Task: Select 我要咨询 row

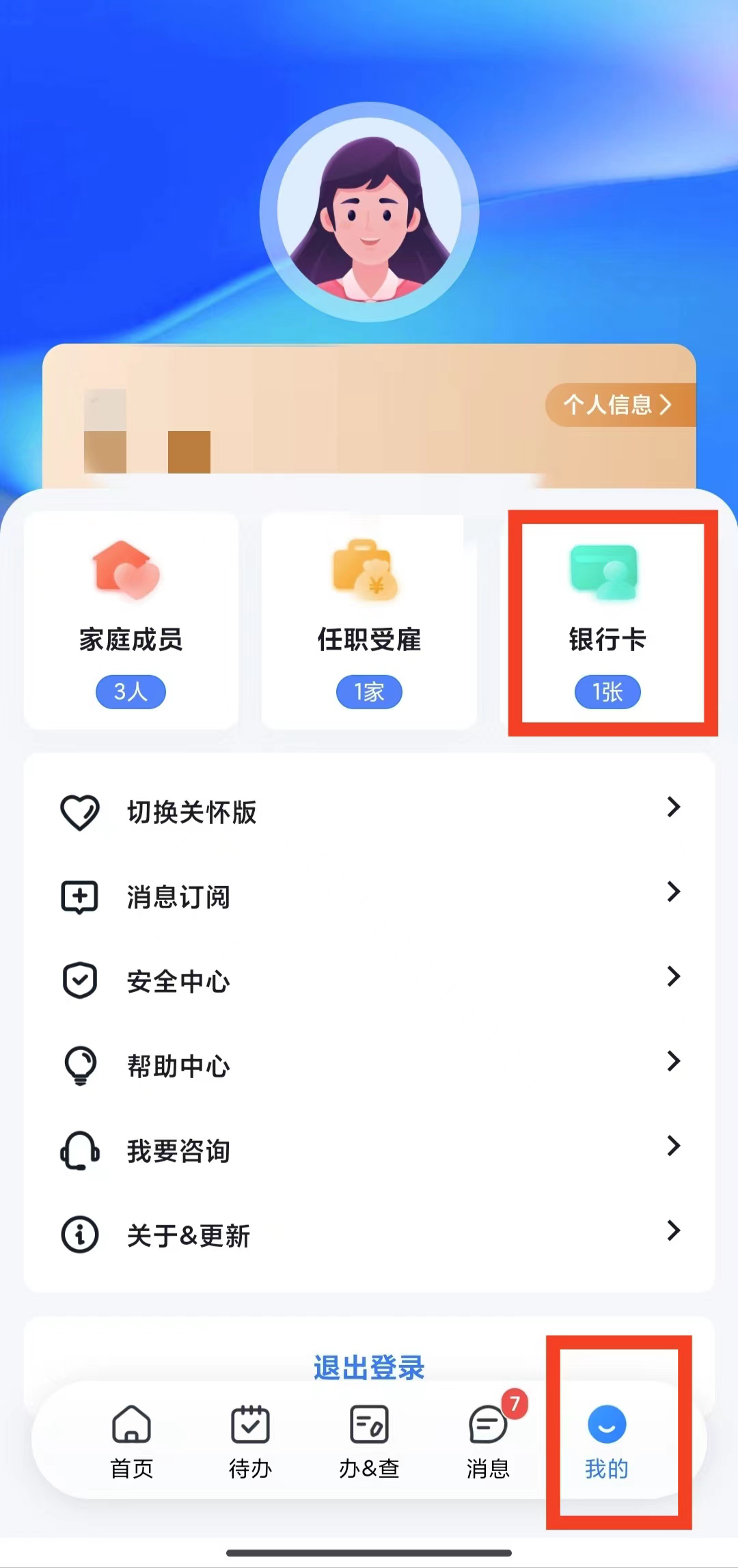Action: [x=369, y=1151]
